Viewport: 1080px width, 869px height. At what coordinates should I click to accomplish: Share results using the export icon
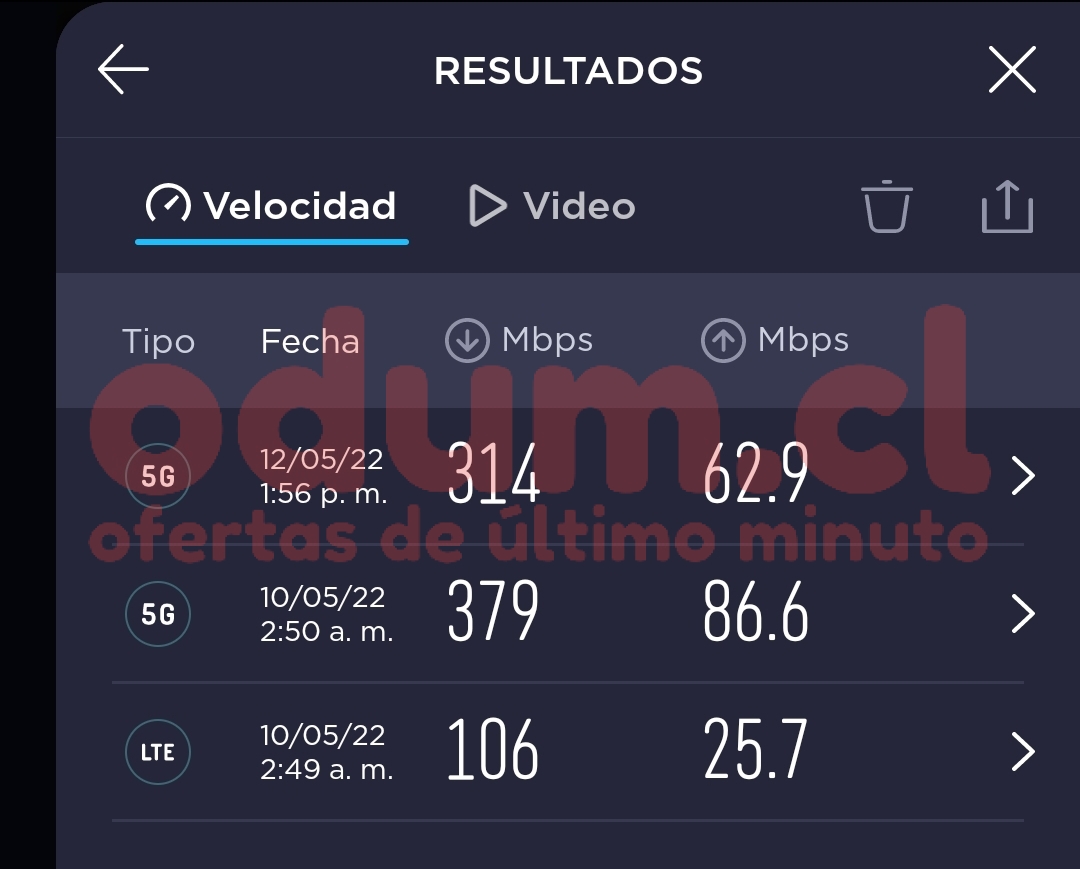[1006, 207]
